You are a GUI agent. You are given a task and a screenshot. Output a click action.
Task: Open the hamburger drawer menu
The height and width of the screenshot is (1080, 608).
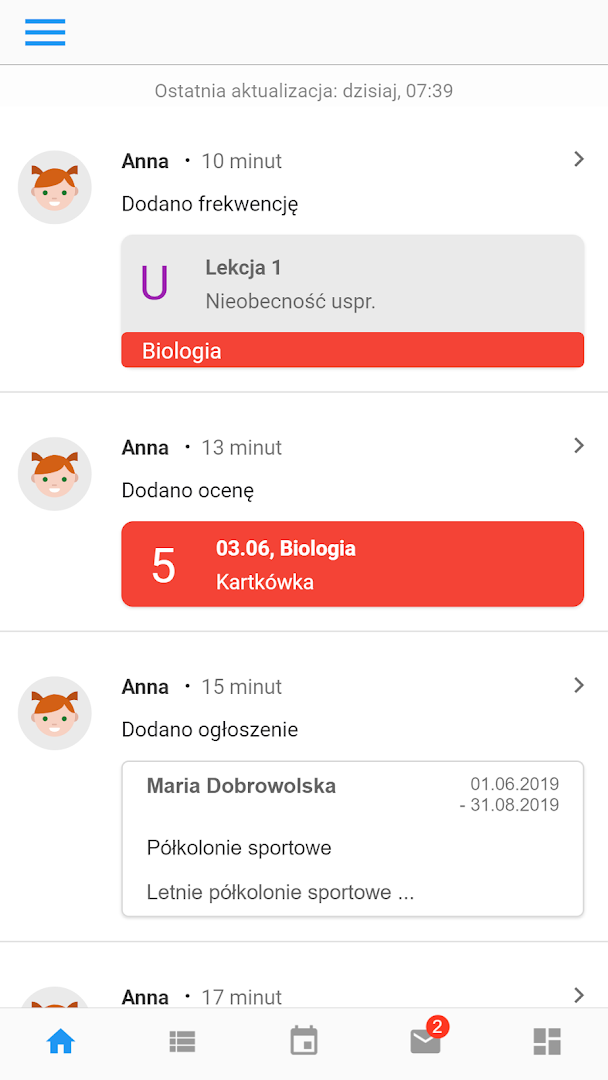tap(45, 33)
